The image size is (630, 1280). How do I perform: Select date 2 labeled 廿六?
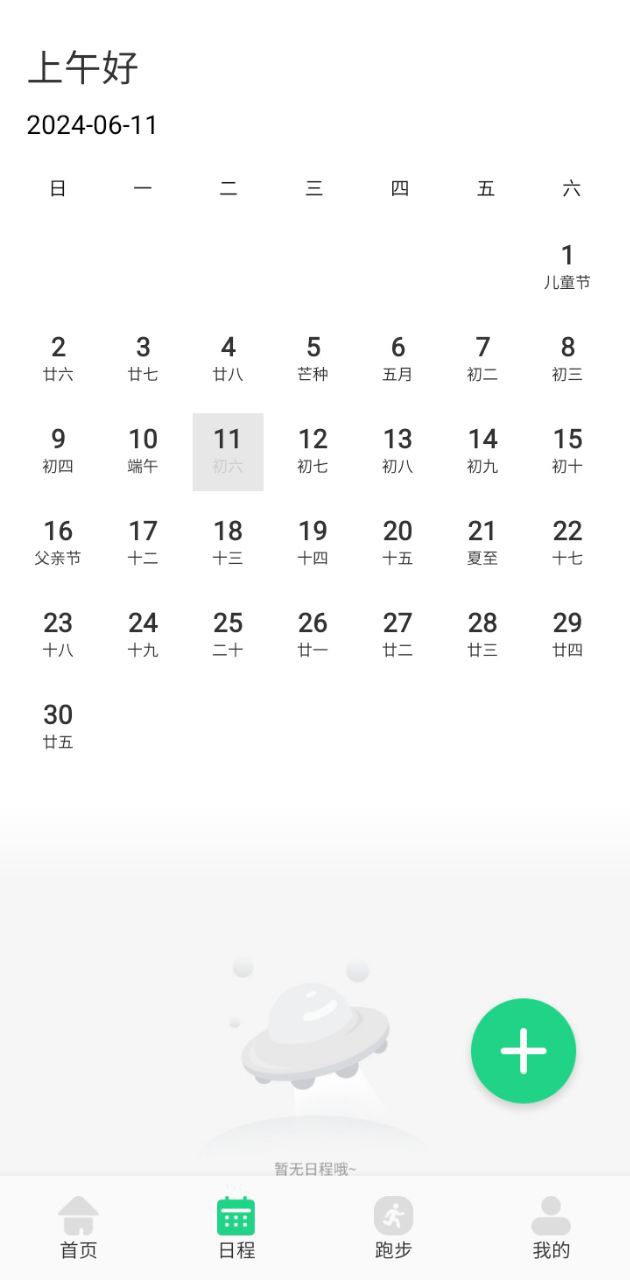(x=58, y=358)
